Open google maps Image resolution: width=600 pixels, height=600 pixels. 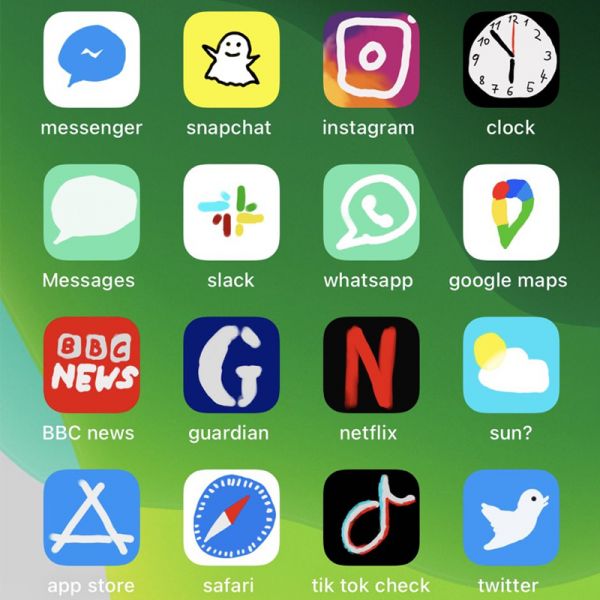pos(511,212)
